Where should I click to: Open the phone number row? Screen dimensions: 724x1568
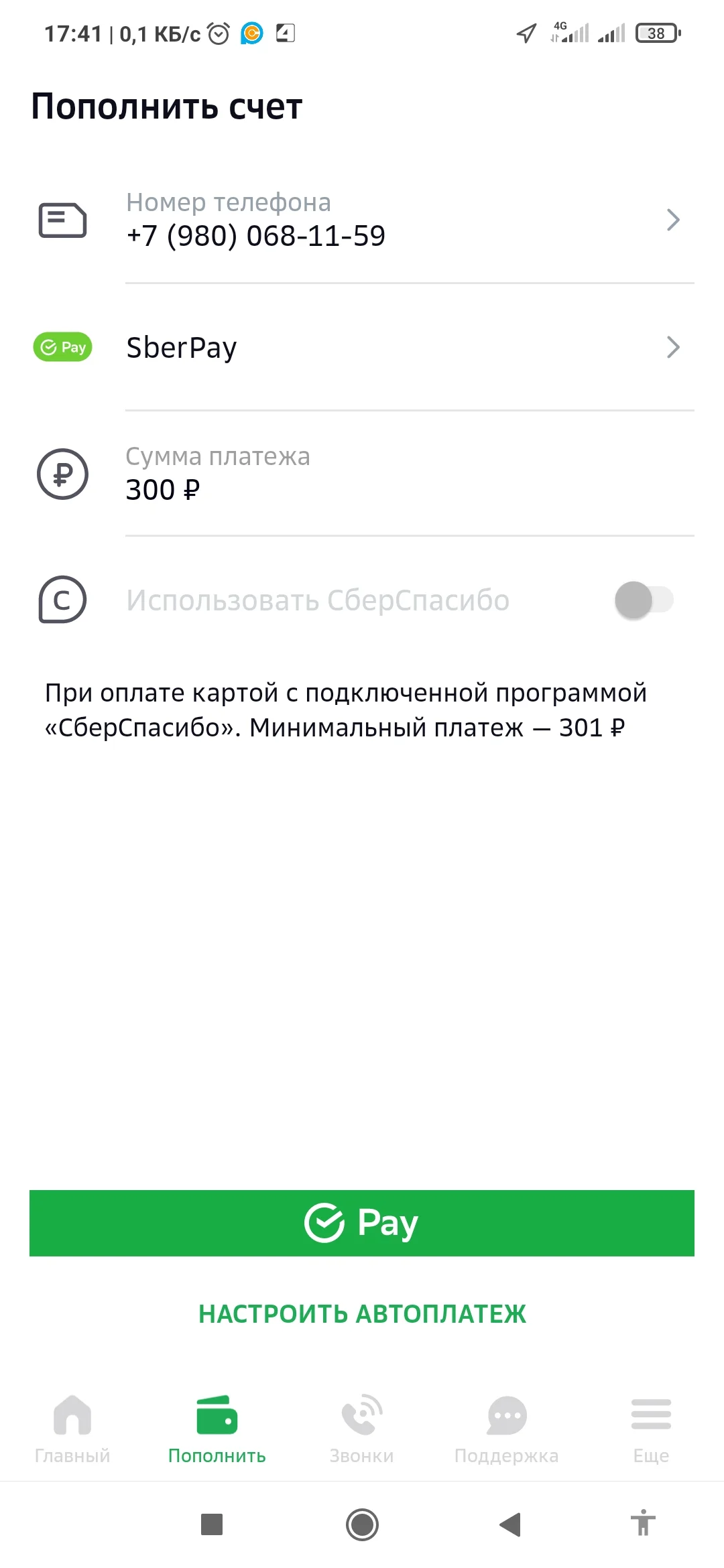click(x=362, y=220)
